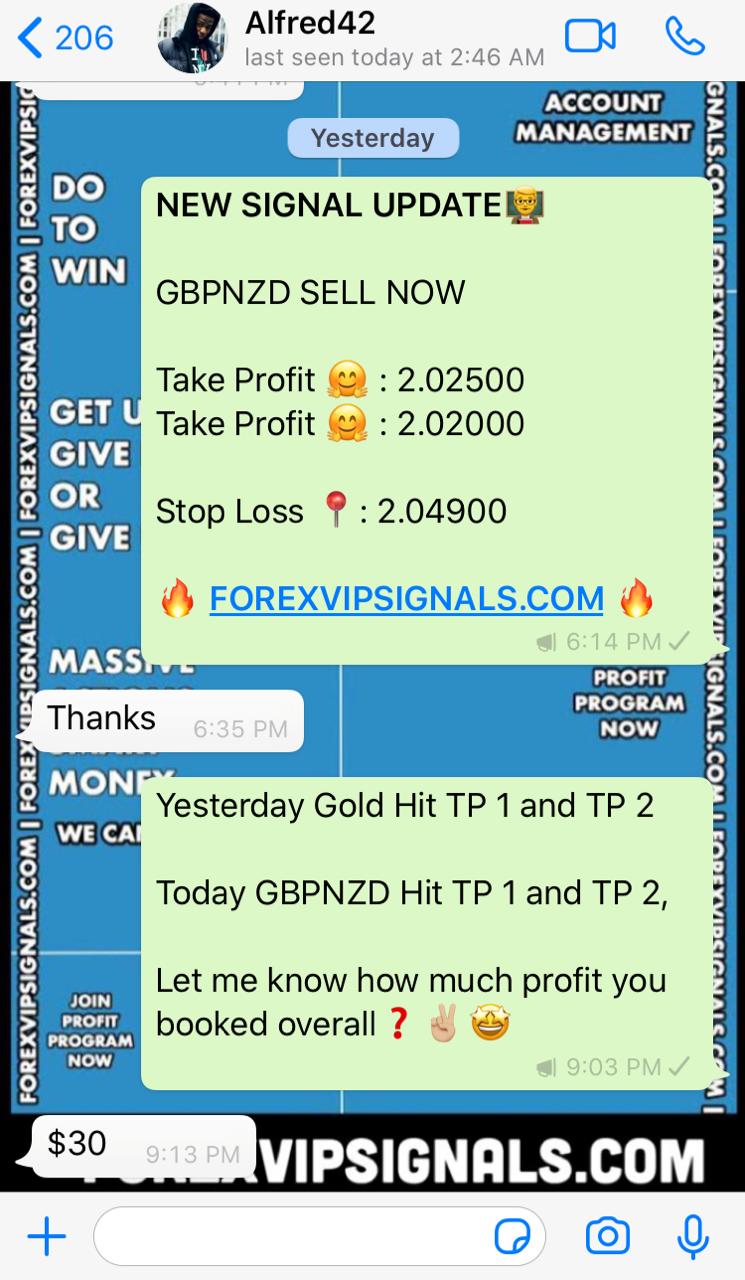
Task: Start a voice call with Alfred42
Action: tap(685, 37)
